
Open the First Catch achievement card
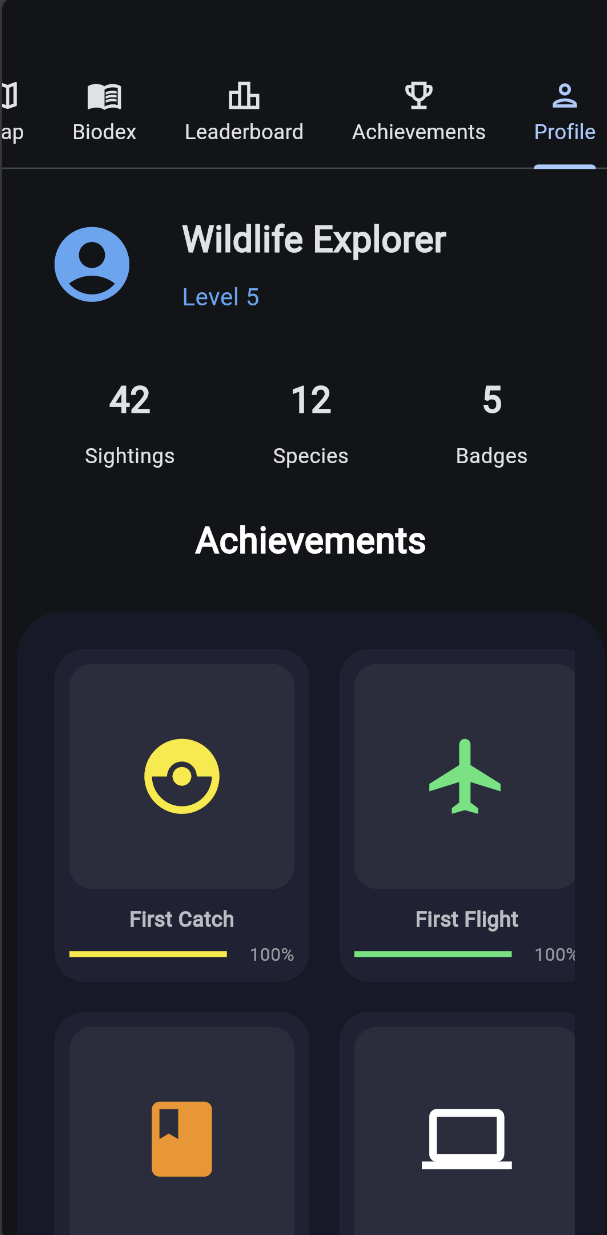coord(181,815)
